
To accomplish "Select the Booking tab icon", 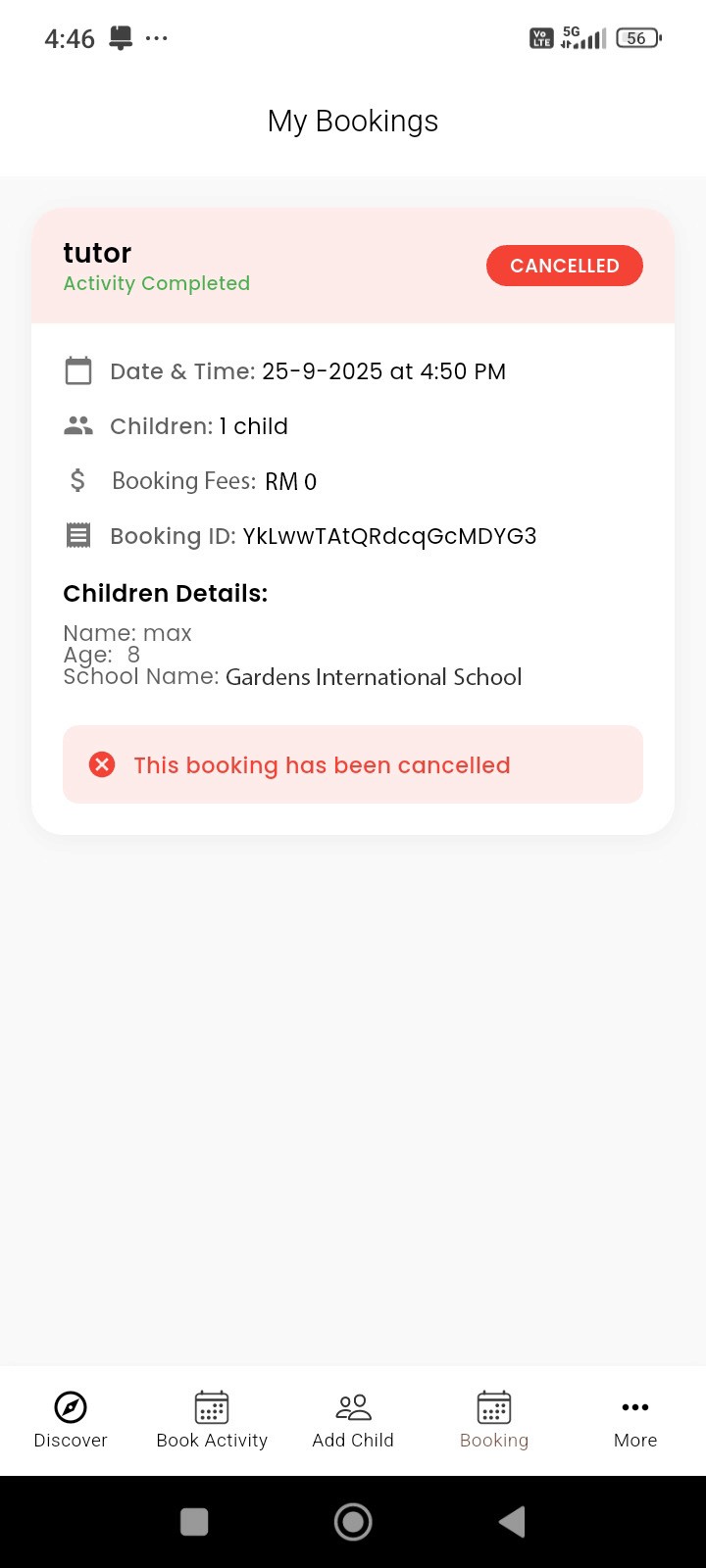I will (493, 1407).
